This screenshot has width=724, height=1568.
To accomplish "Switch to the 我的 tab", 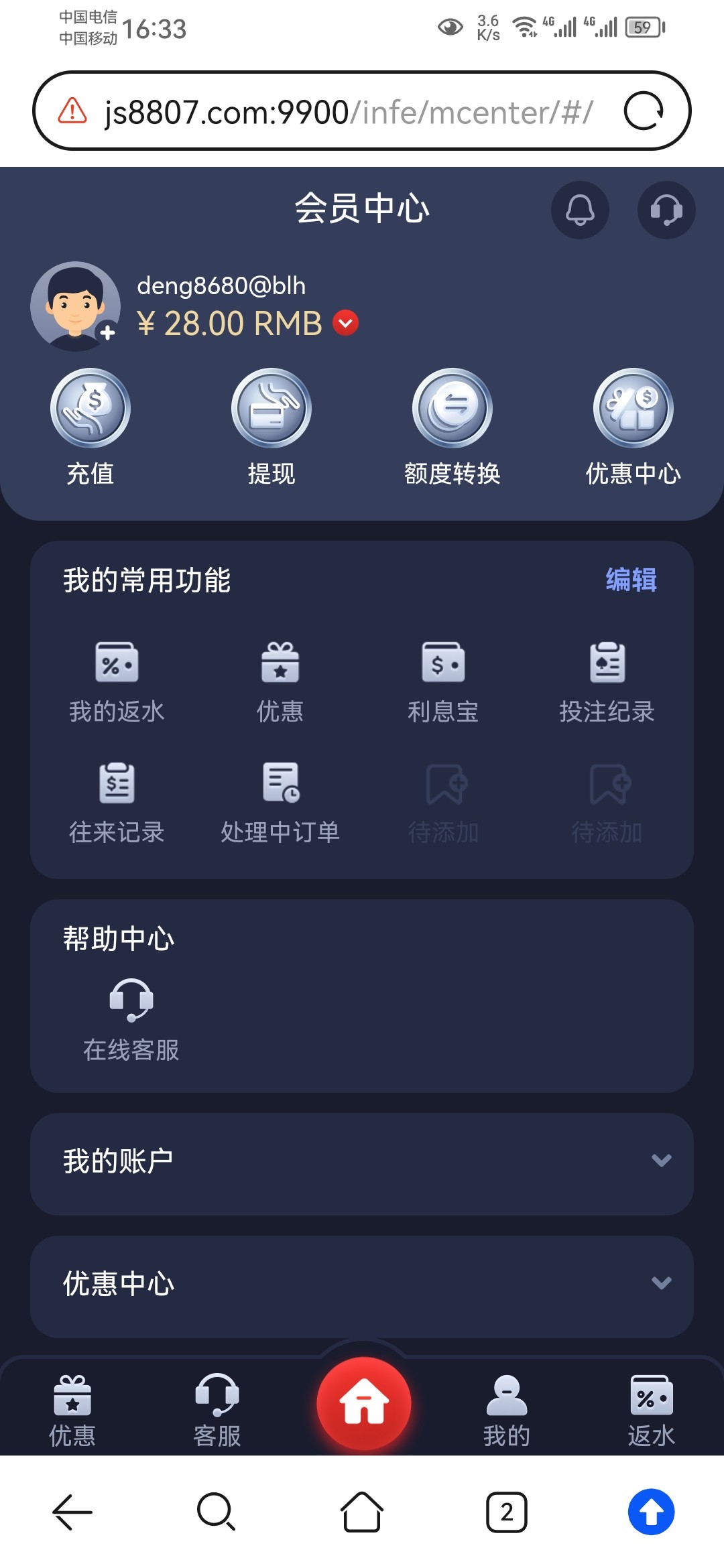I will coord(507,1410).
